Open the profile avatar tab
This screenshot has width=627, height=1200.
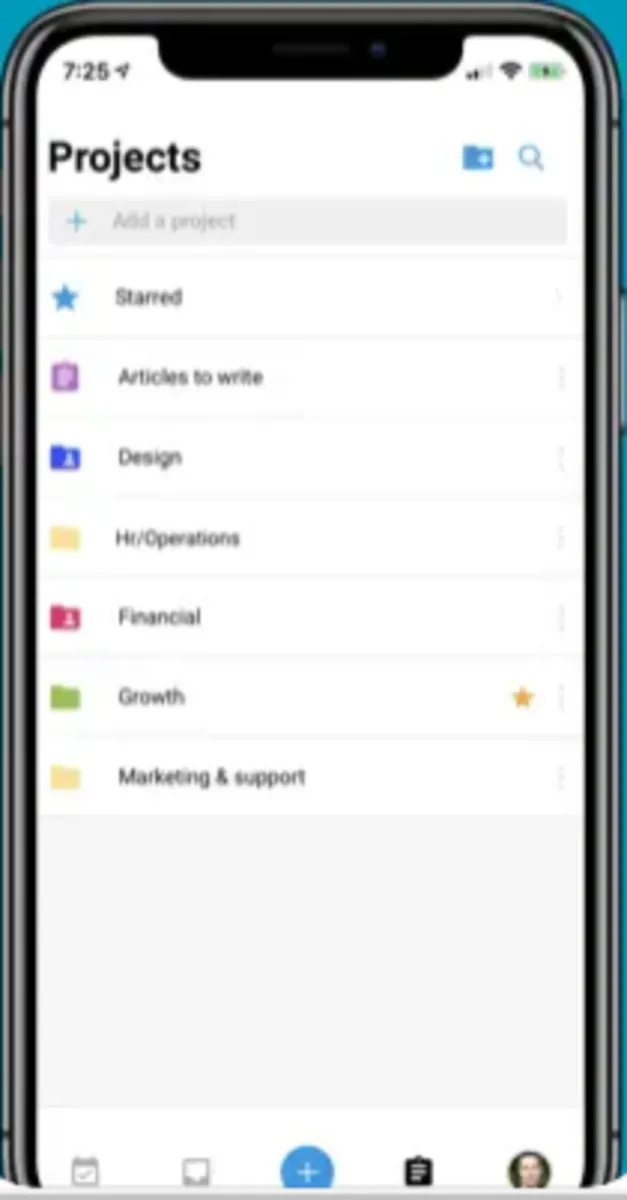click(x=529, y=1170)
